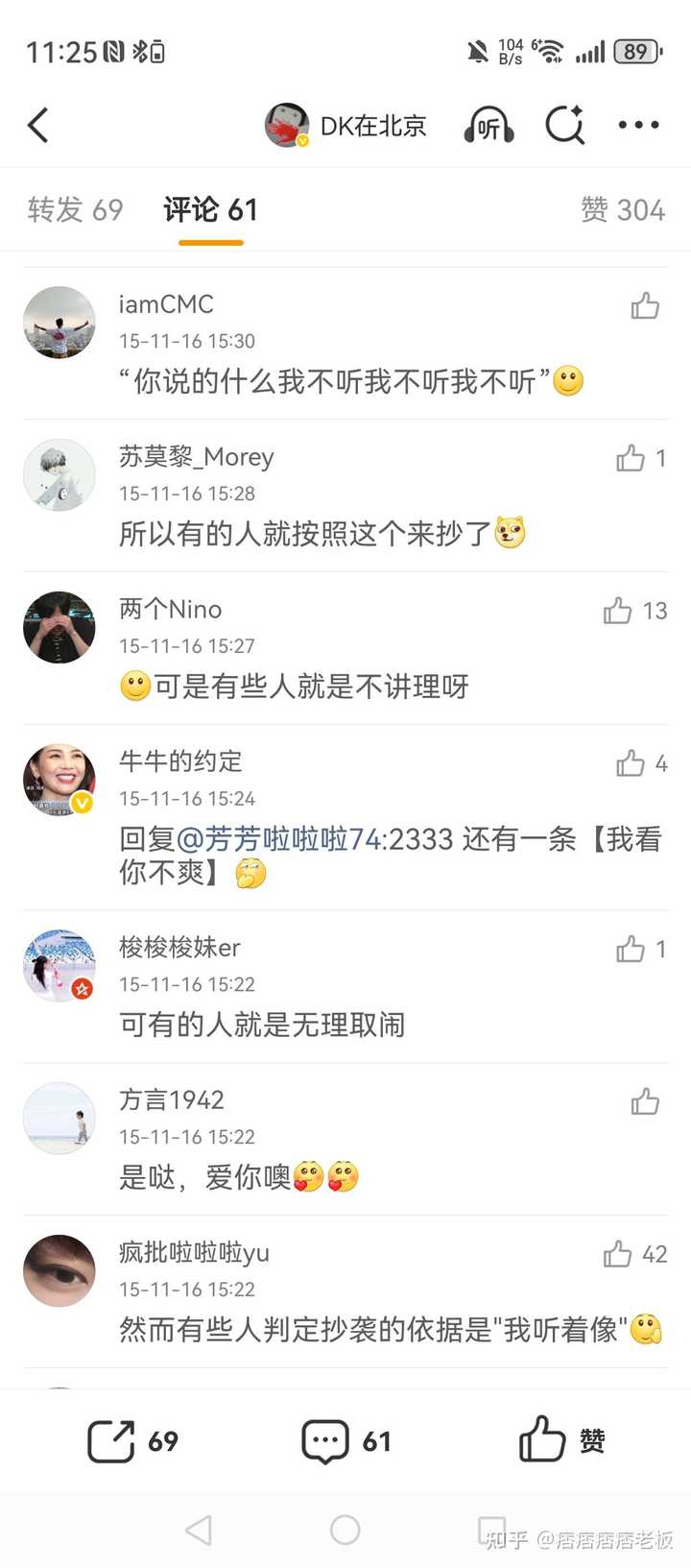The width and height of the screenshot is (691, 1568).
Task: Like 方言1942's comment
Action: [x=645, y=1101]
